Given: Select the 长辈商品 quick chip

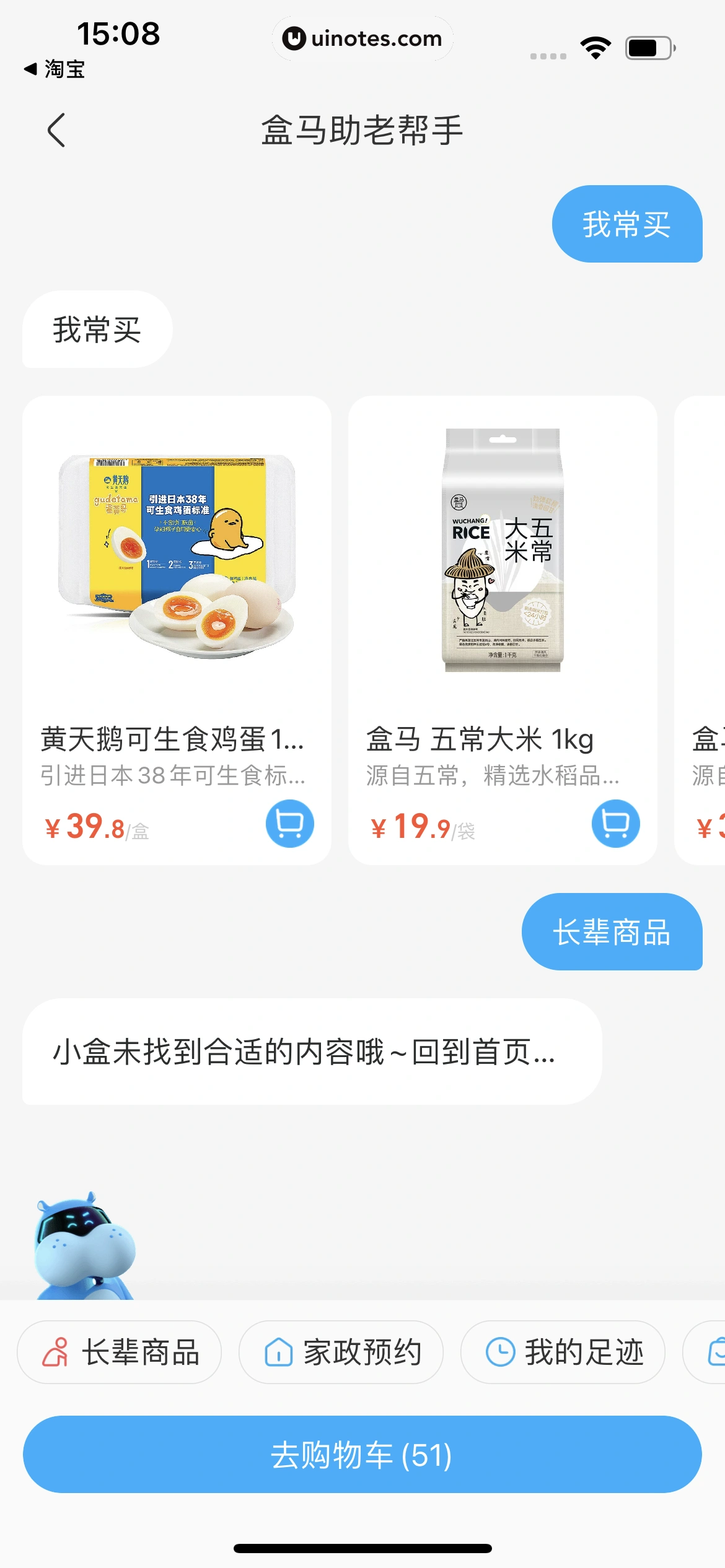Looking at the screenshot, I should (120, 1352).
